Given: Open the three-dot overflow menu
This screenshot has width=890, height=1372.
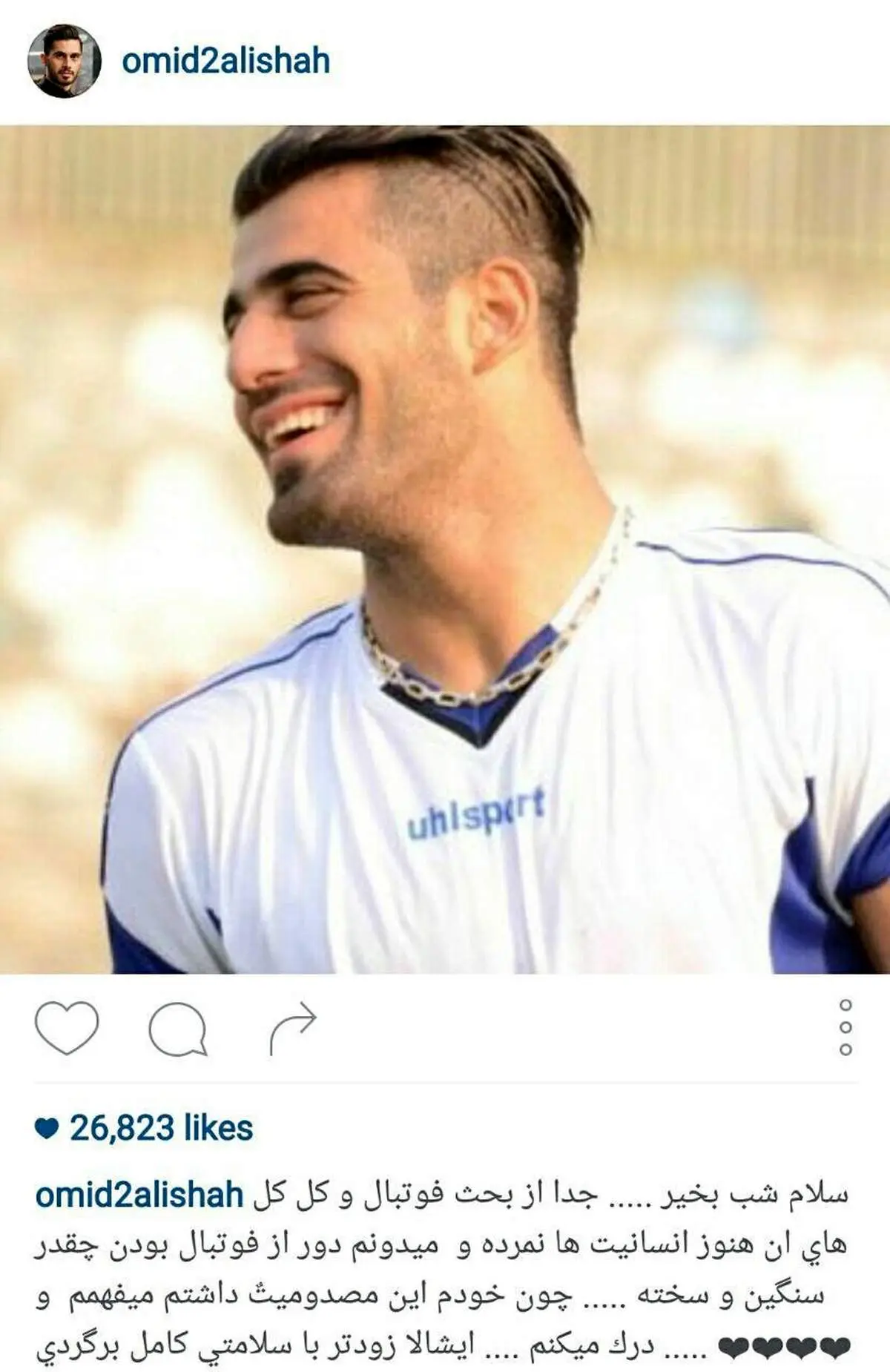Looking at the screenshot, I should tap(845, 1027).
